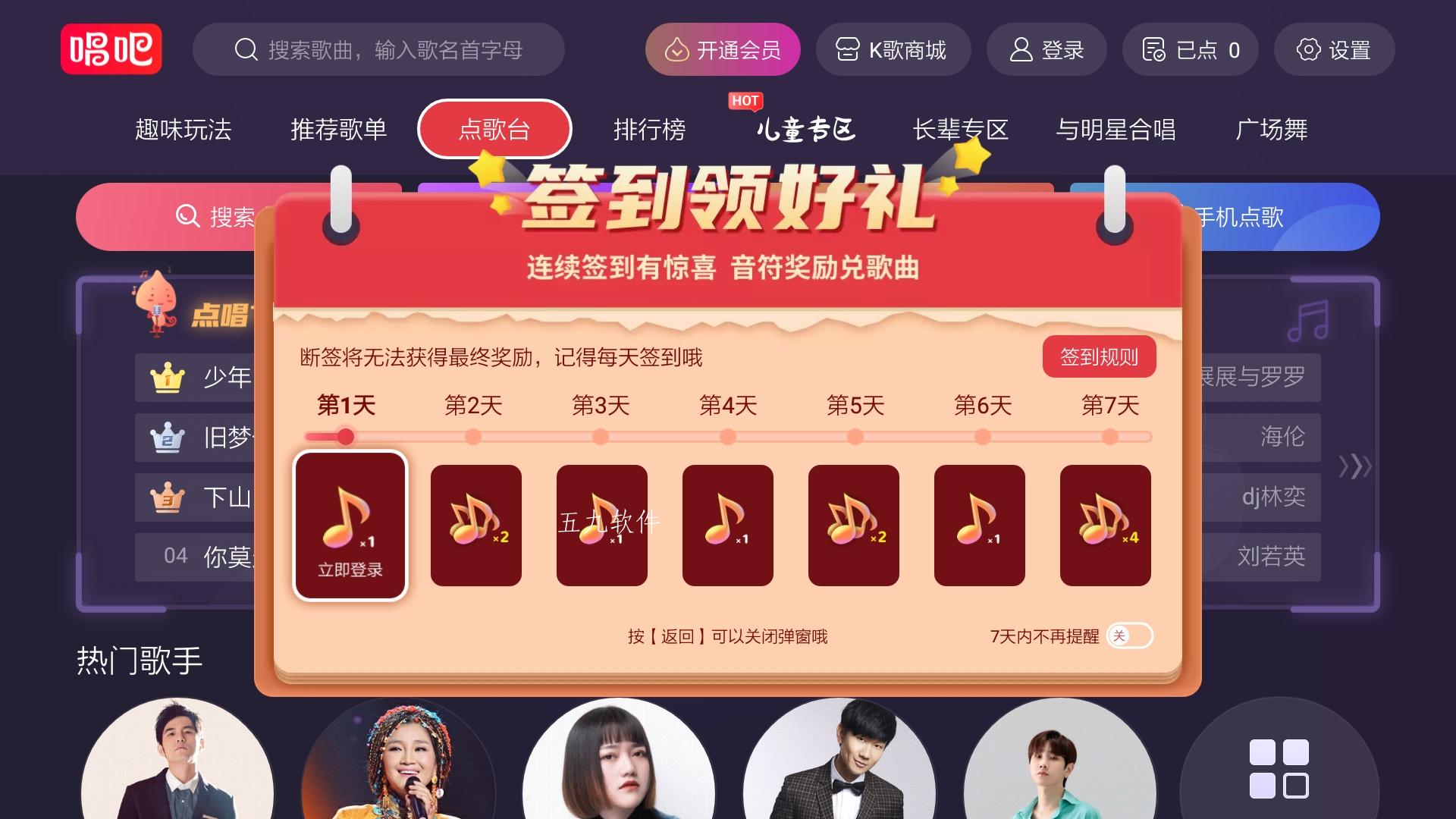Open the 签到规则 check-in rules

click(1099, 356)
